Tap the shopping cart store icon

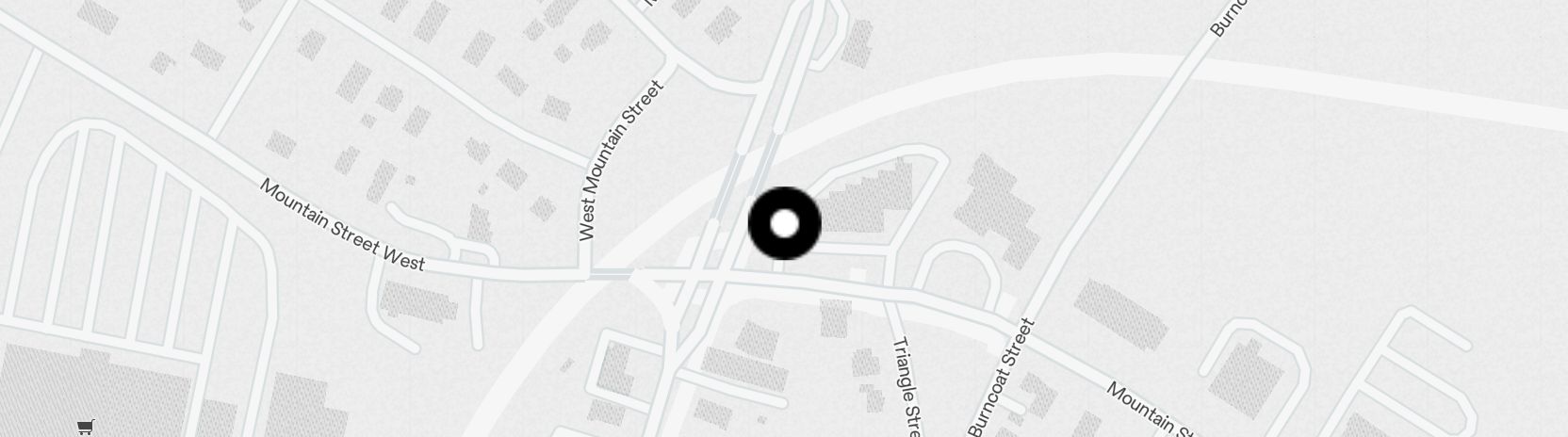(x=86, y=428)
